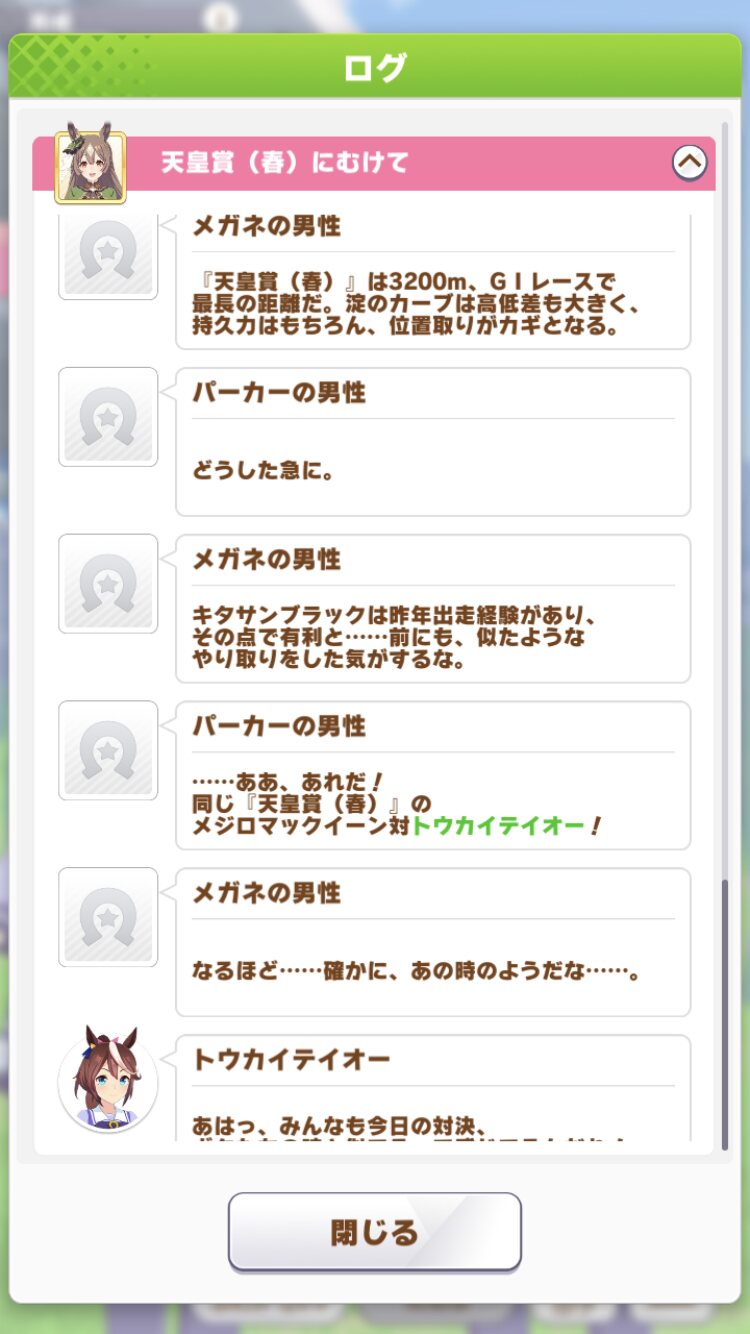The width and height of the screenshot is (750, 1334).
Task: Close the log with 閉じる button
Action: pyautogui.click(x=375, y=1231)
